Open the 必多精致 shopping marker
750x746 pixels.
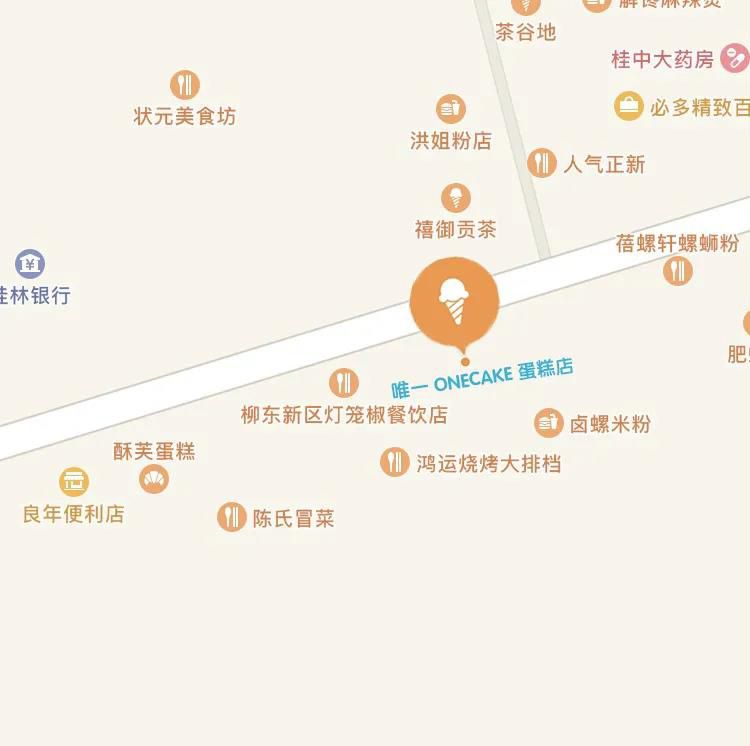pyautogui.click(x=629, y=106)
